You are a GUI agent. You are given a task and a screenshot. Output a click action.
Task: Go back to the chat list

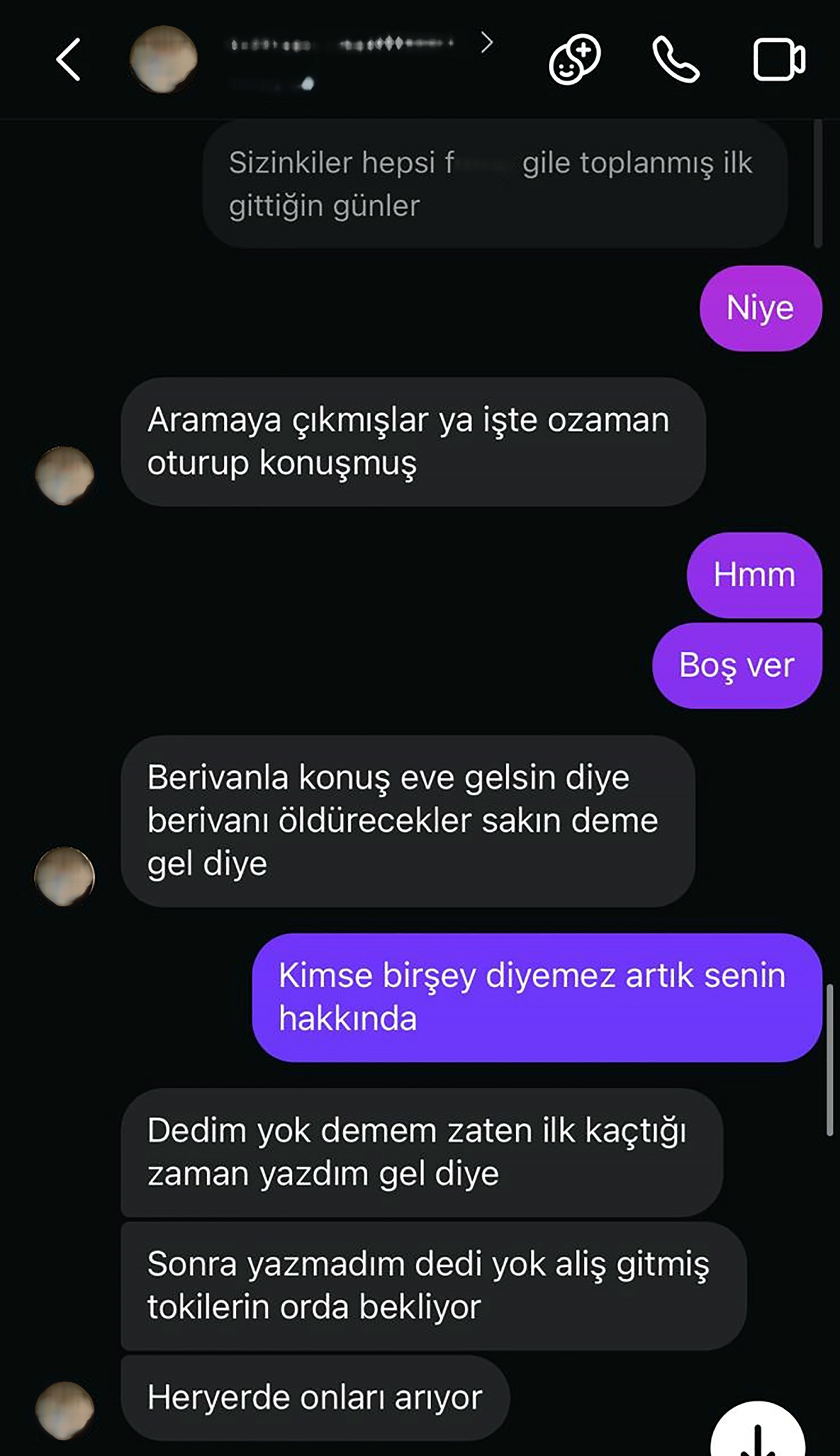pyautogui.click(x=68, y=59)
